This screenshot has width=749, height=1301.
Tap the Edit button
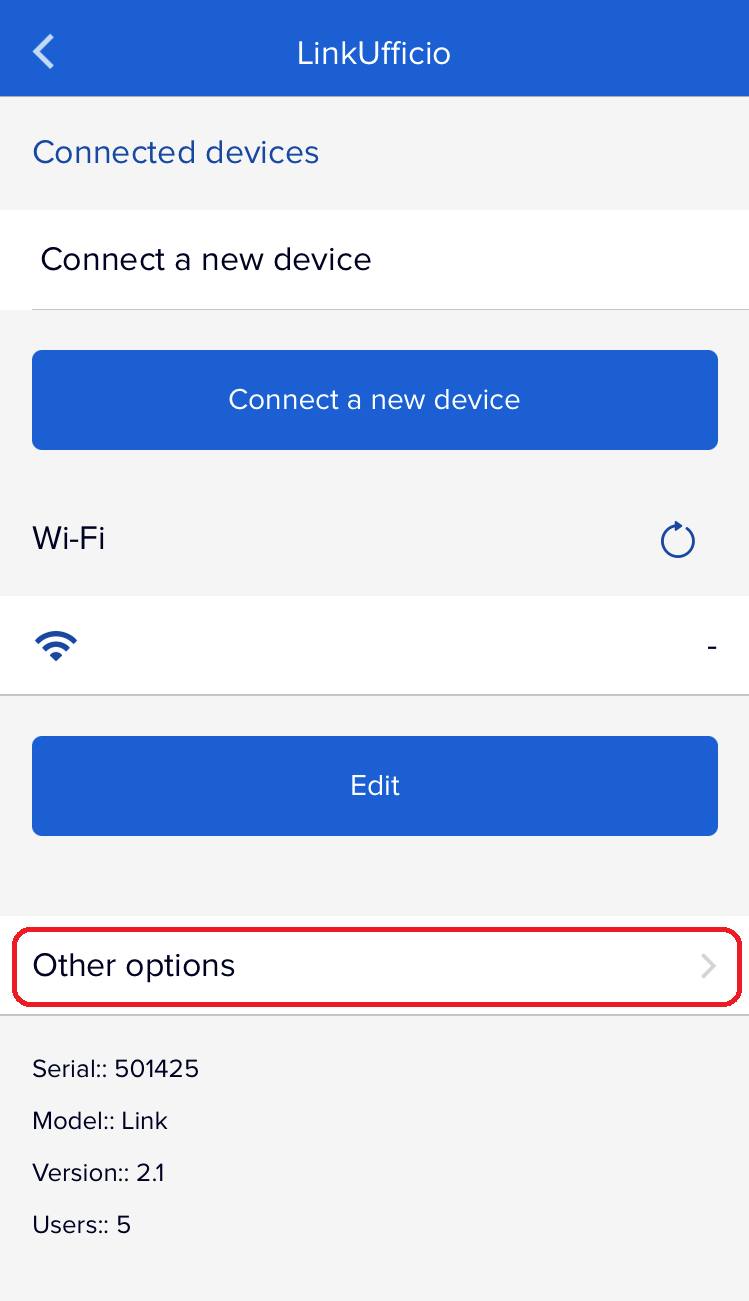coord(375,786)
